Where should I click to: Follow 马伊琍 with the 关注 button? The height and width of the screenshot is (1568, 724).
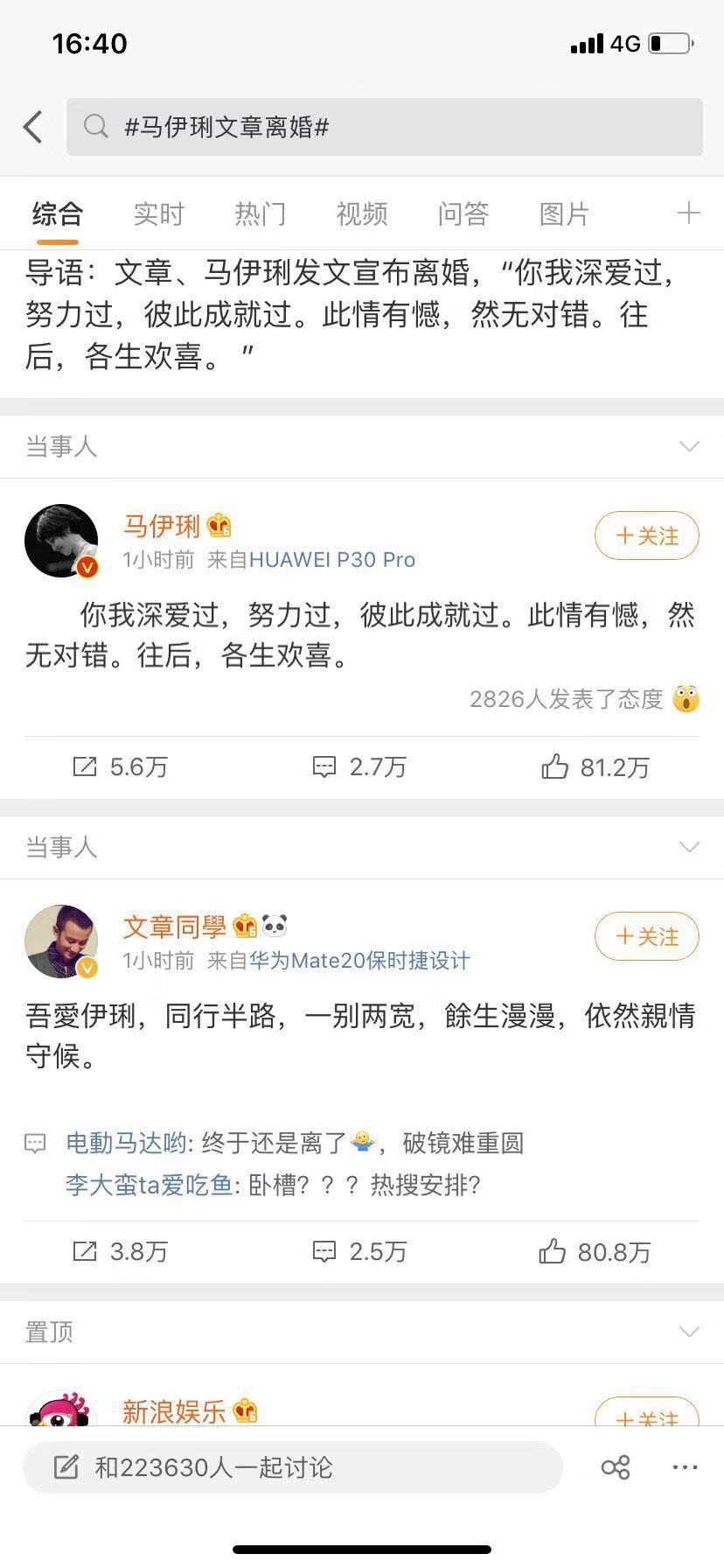(x=646, y=535)
